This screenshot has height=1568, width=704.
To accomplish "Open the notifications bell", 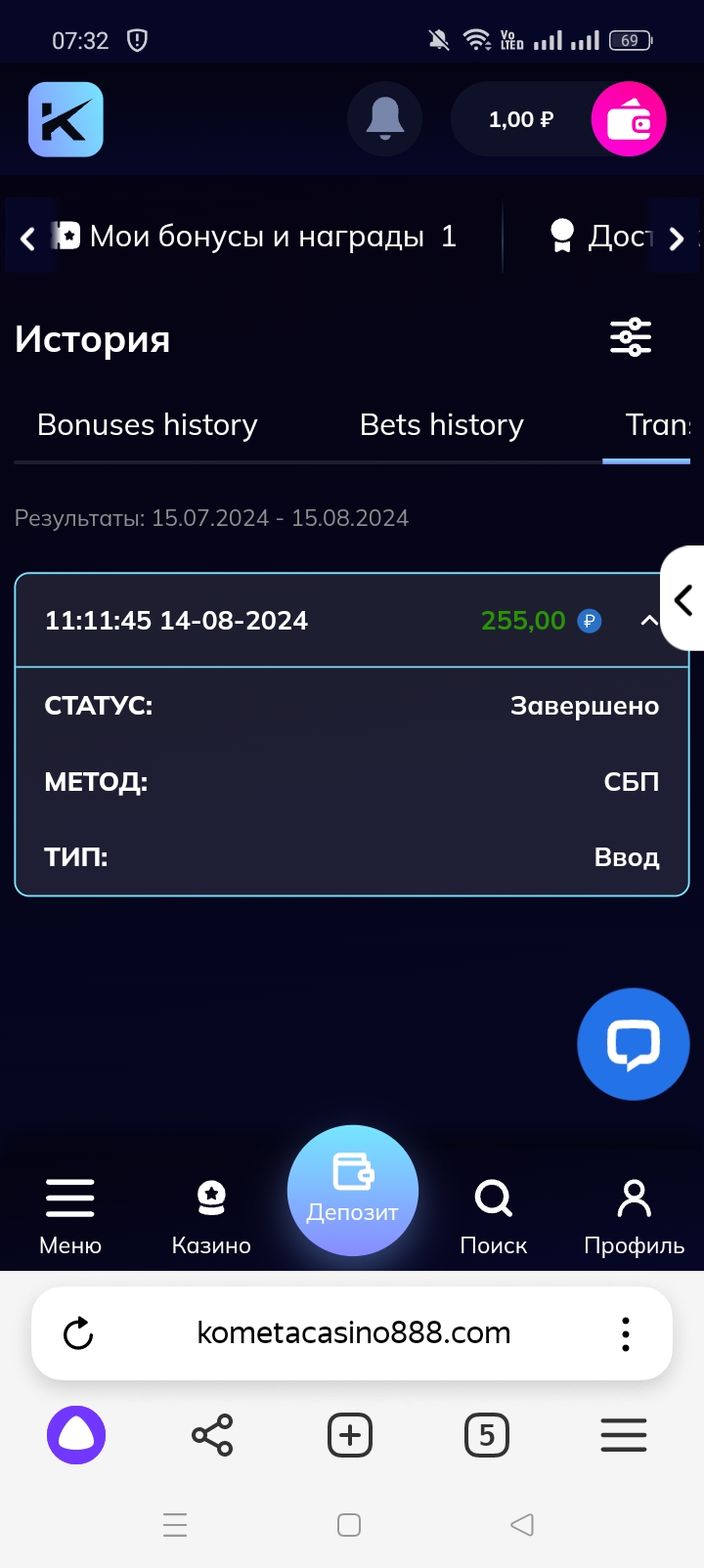I will pyautogui.click(x=384, y=119).
